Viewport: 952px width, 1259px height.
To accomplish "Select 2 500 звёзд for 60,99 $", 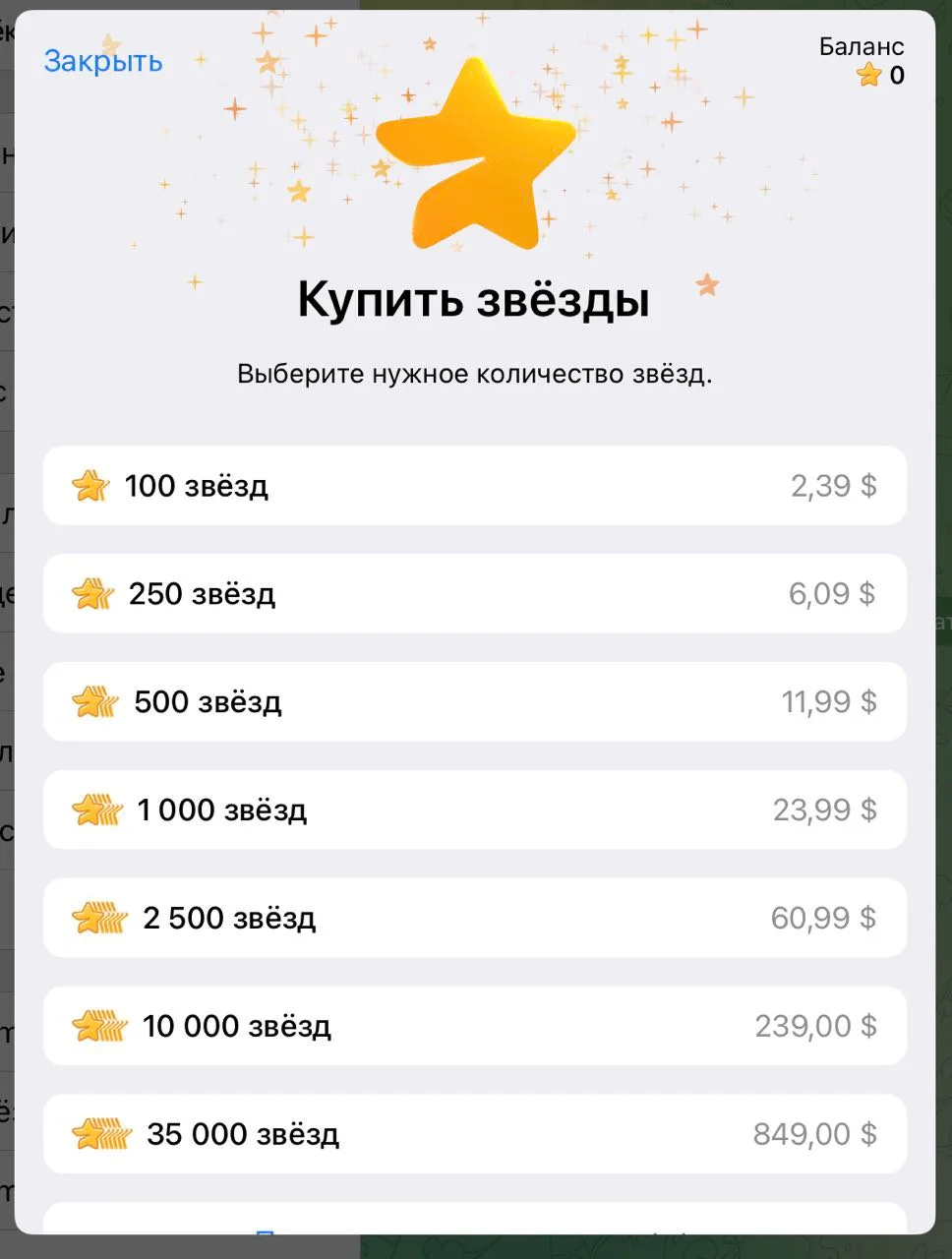I will [474, 919].
